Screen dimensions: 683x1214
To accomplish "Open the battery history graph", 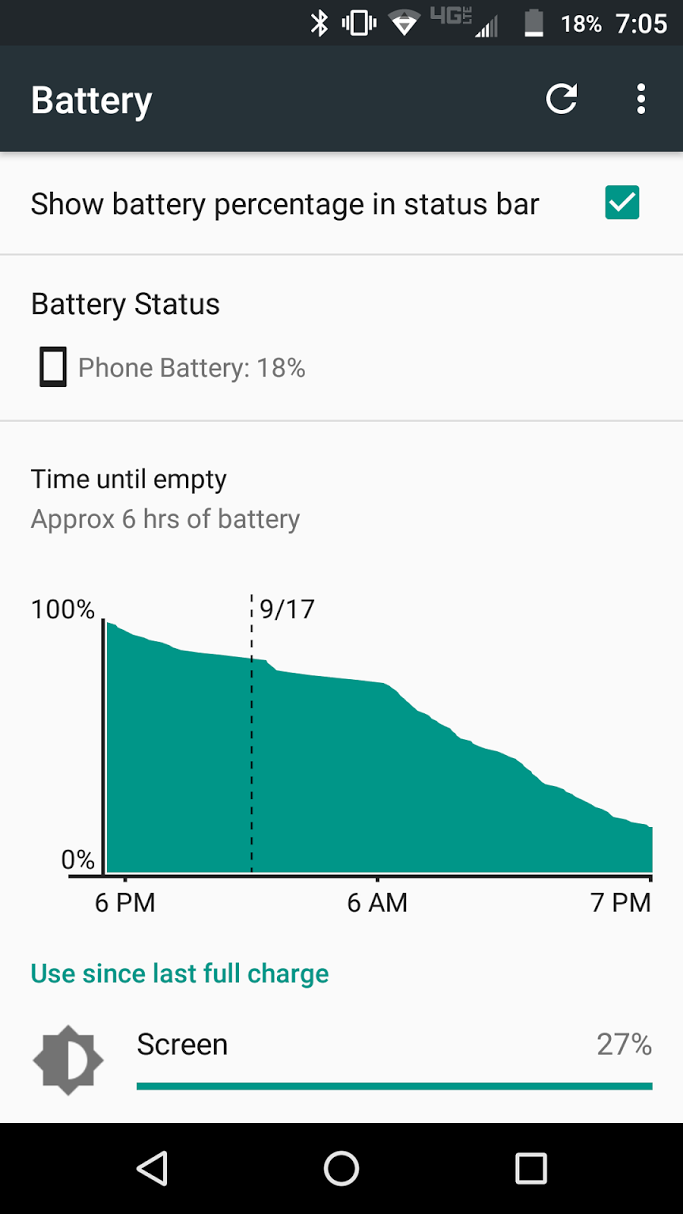I will 378,740.
